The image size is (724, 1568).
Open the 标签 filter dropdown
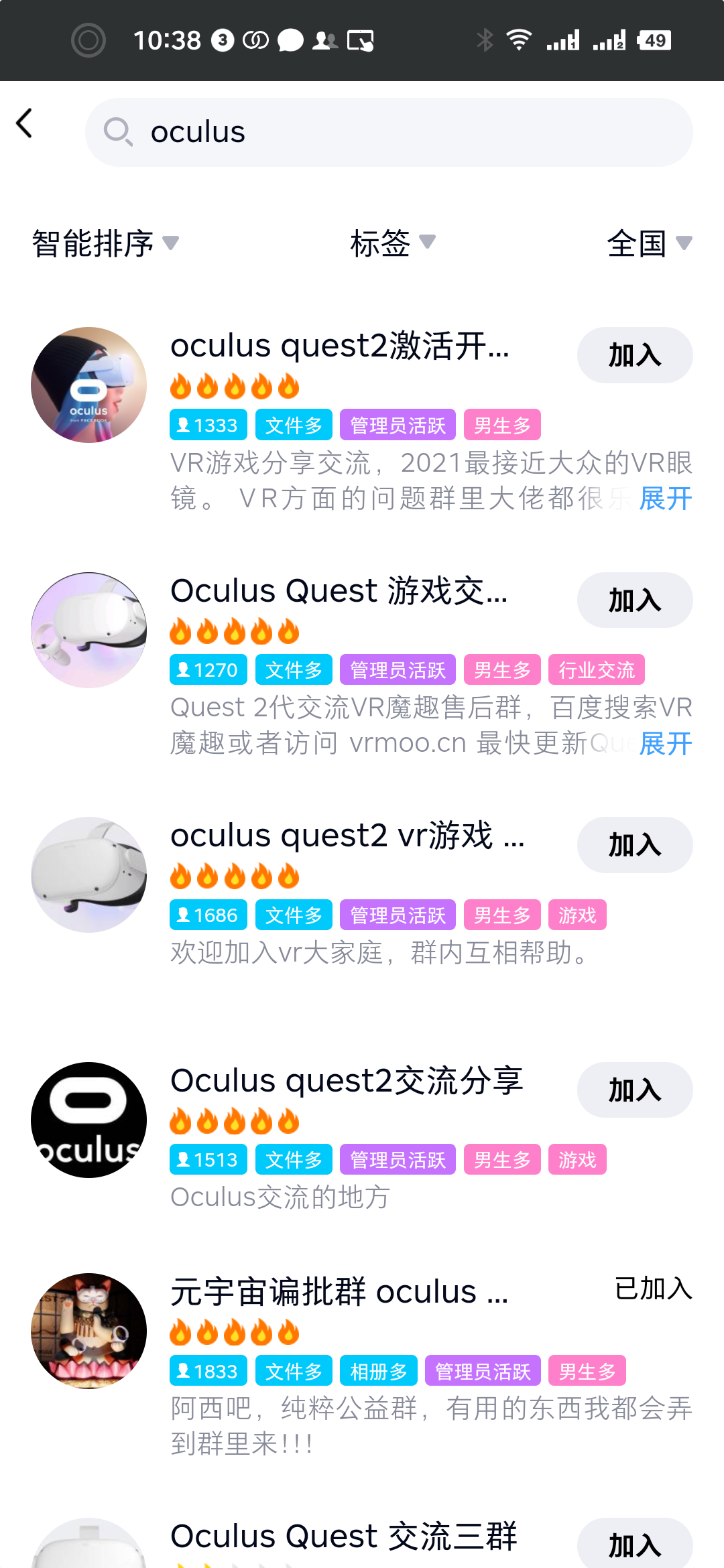tap(392, 243)
